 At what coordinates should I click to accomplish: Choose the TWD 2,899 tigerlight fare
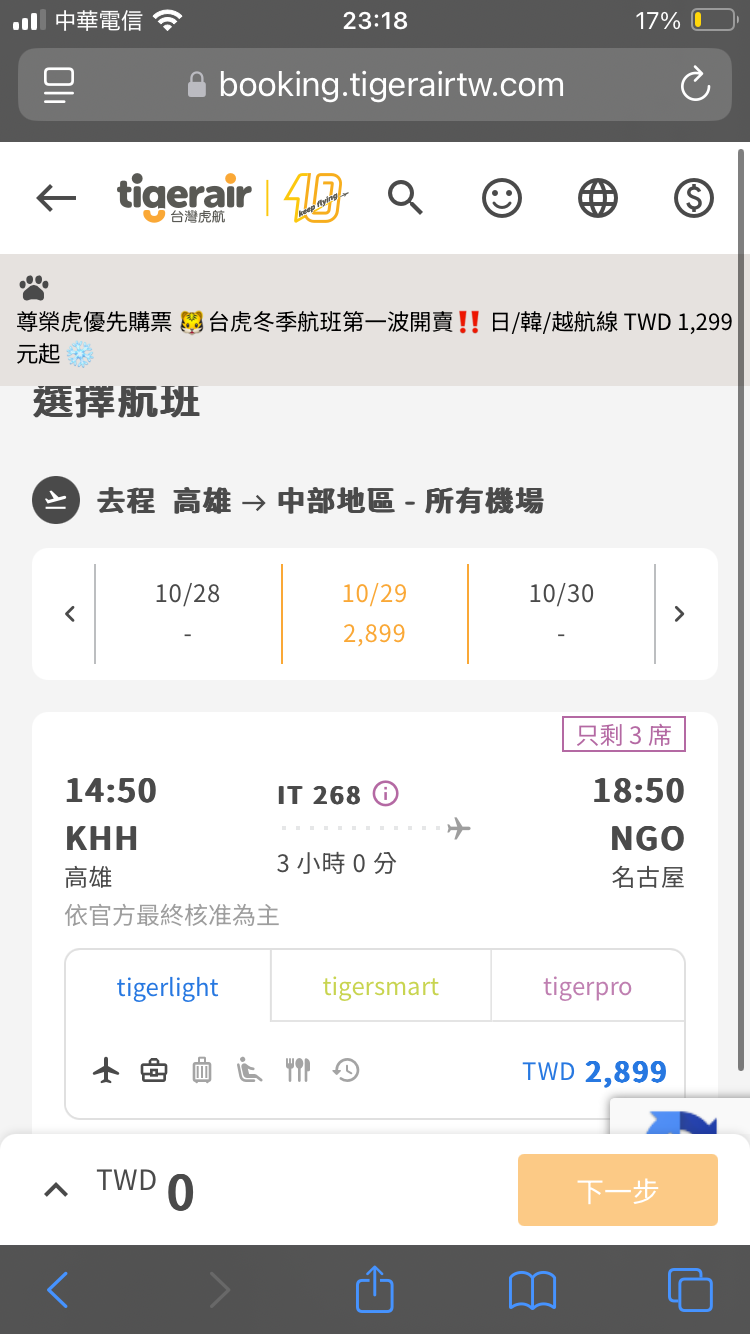tap(595, 1071)
